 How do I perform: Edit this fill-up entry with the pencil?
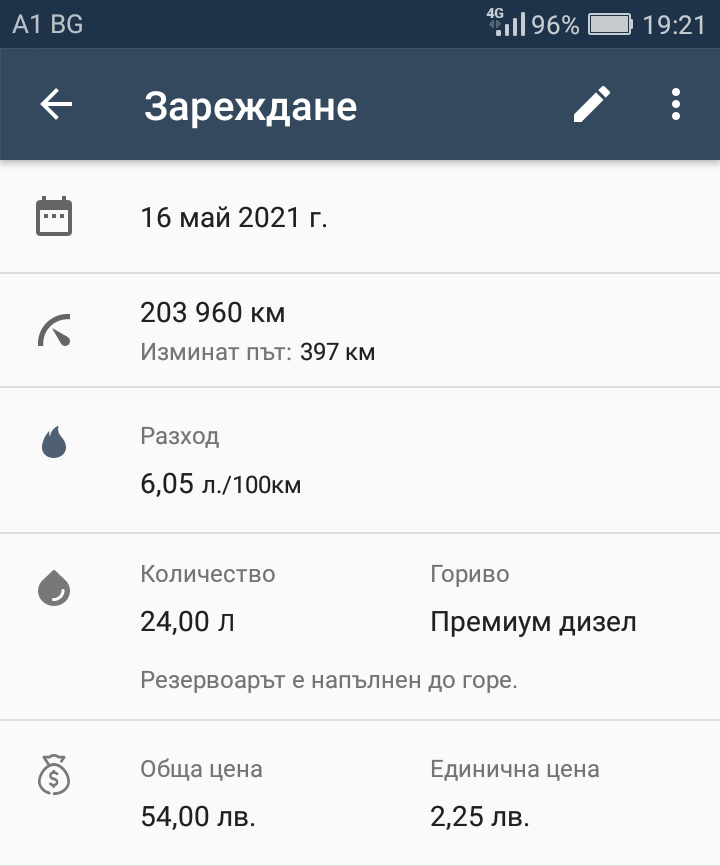pos(591,105)
